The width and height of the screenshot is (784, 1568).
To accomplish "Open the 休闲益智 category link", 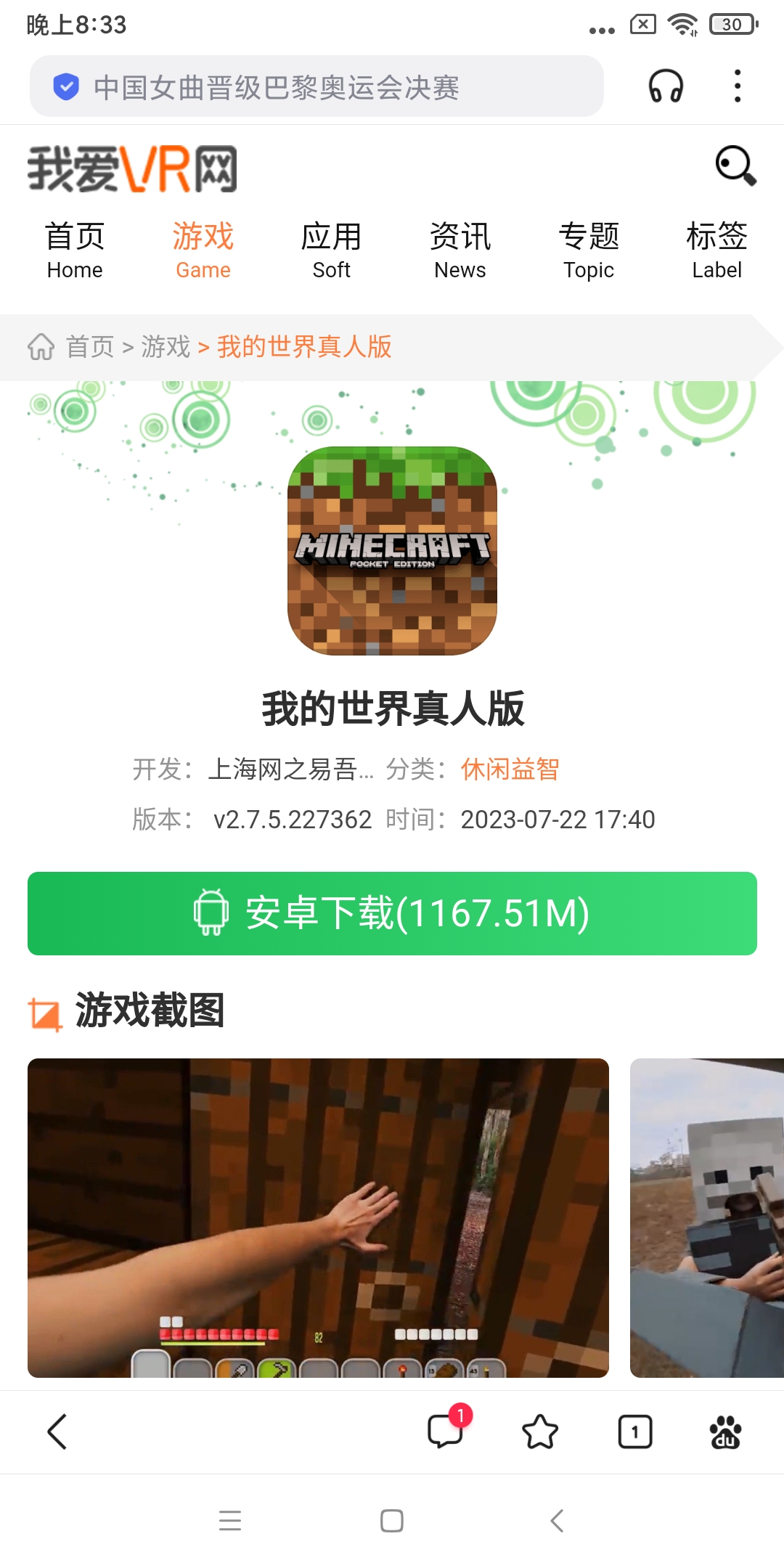I will pos(510,769).
